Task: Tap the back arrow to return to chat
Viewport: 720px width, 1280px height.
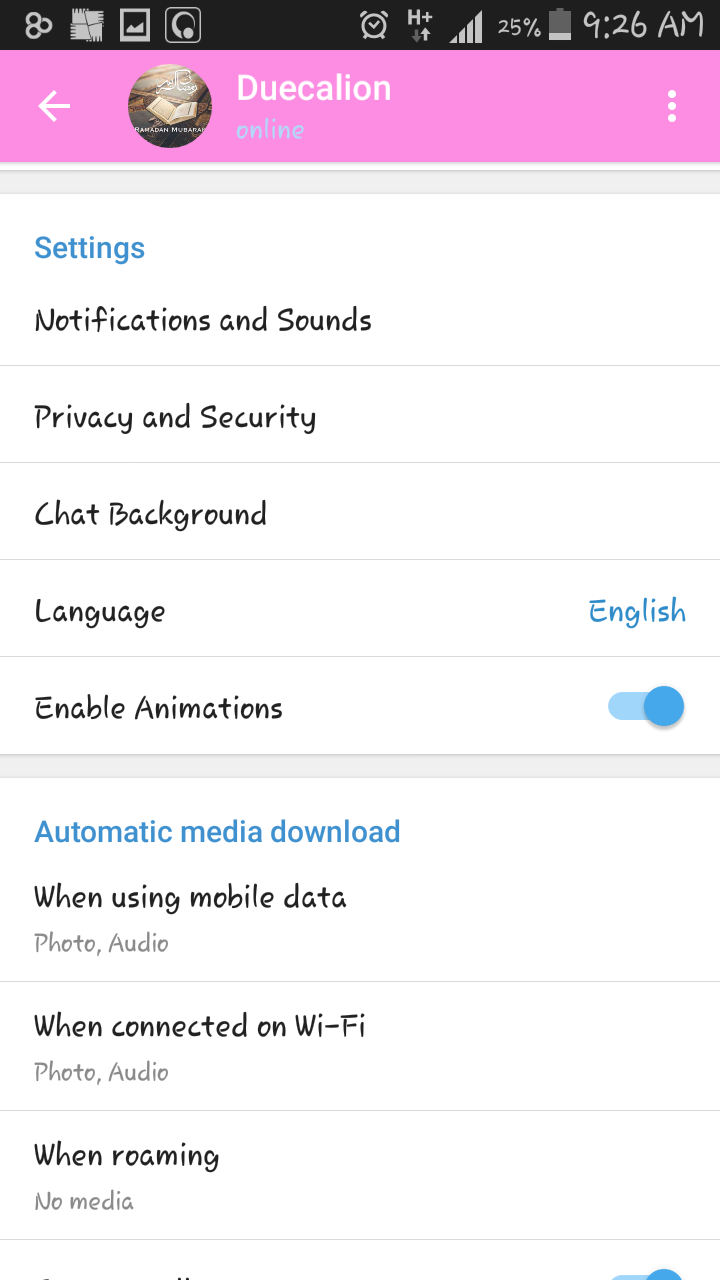Action: click(54, 105)
